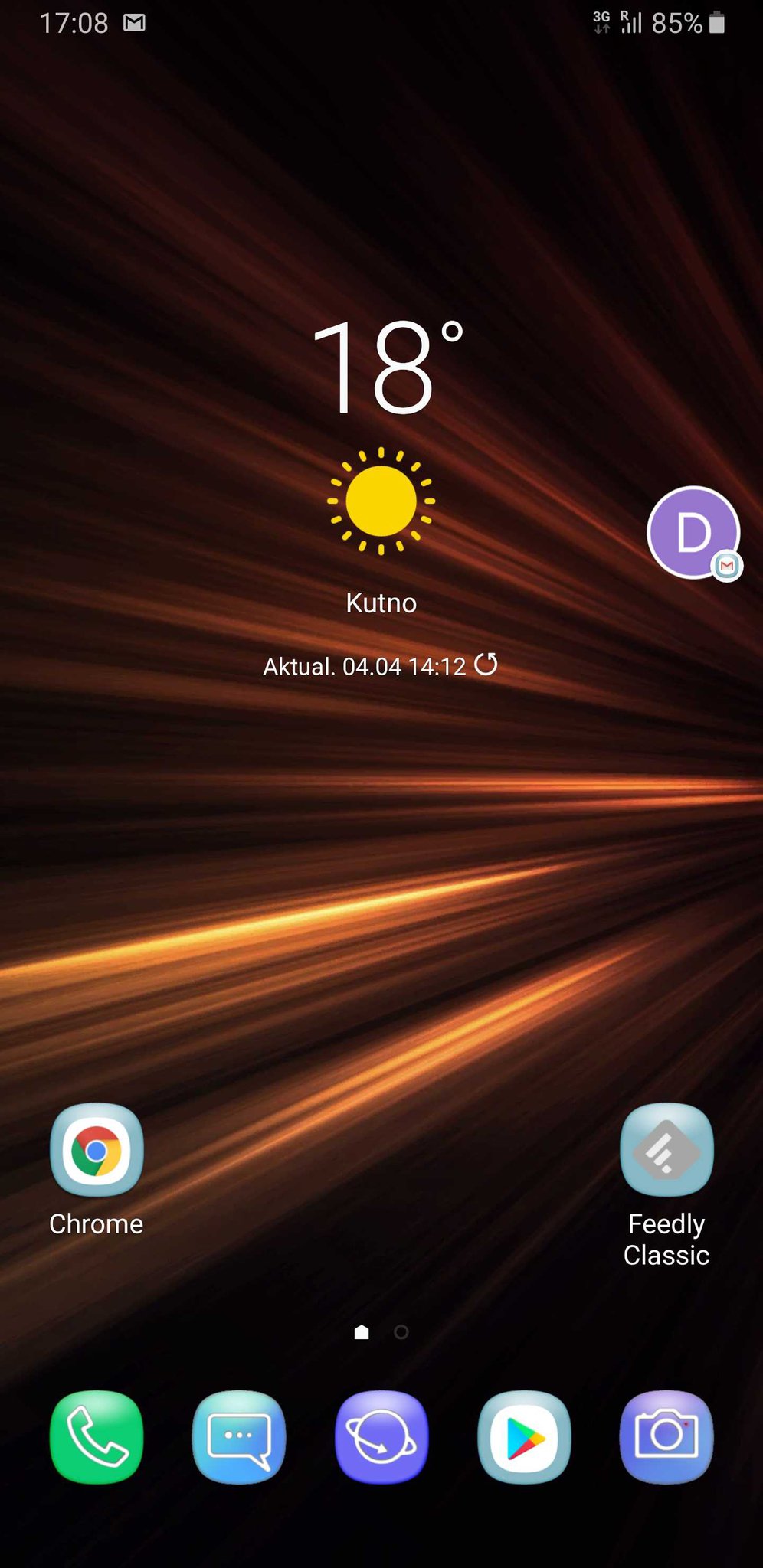
Task: Open the Chrome browser app
Action: tap(97, 1150)
